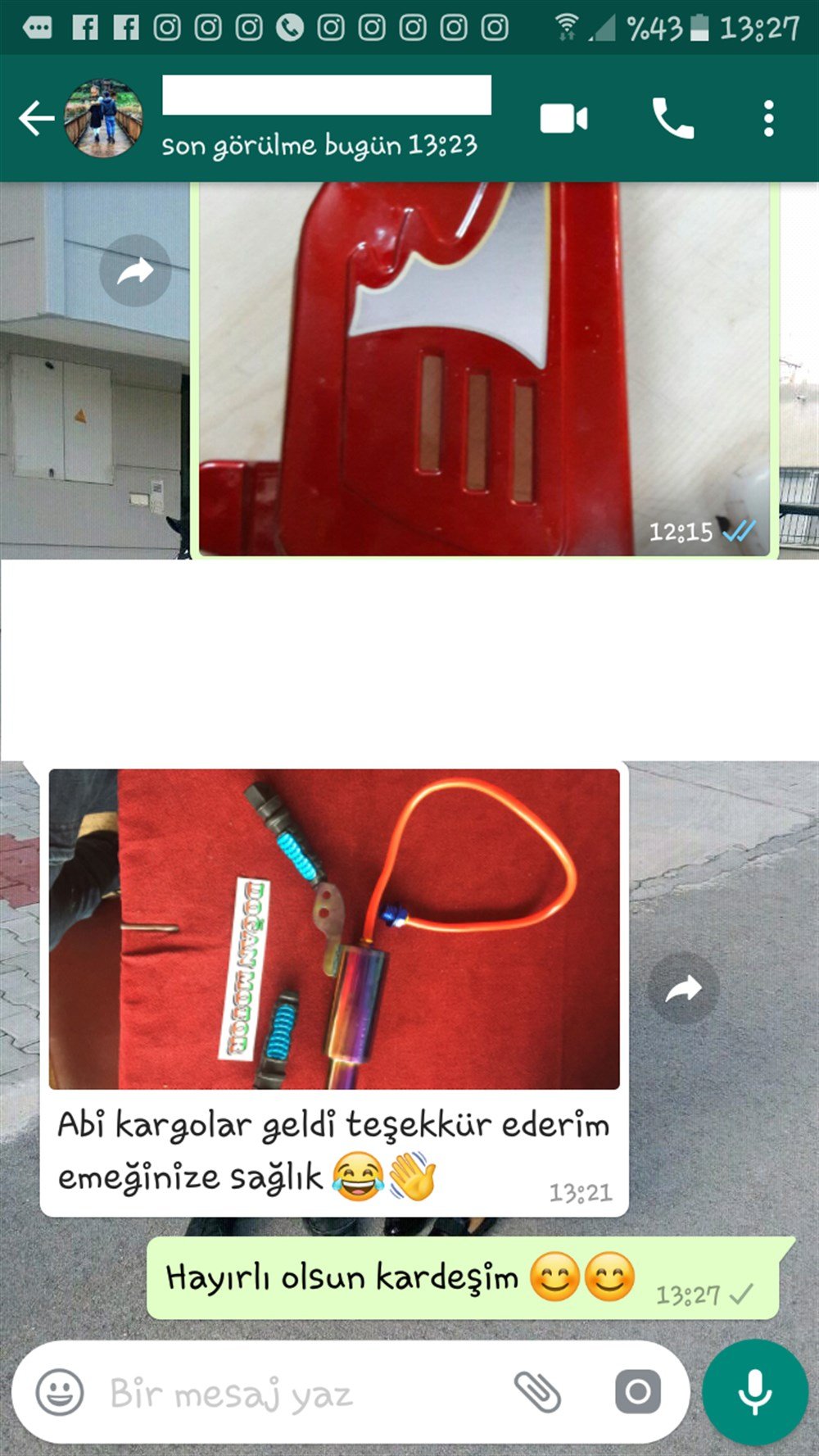Forward the received photo from 13:21
The width and height of the screenshot is (819, 1456).
[x=684, y=989]
